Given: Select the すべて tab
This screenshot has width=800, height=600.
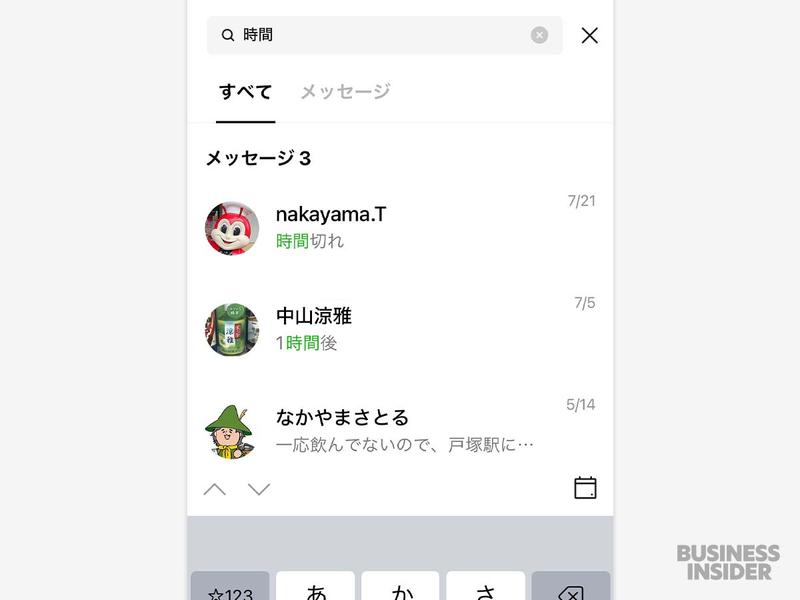Looking at the screenshot, I should pyautogui.click(x=245, y=92).
